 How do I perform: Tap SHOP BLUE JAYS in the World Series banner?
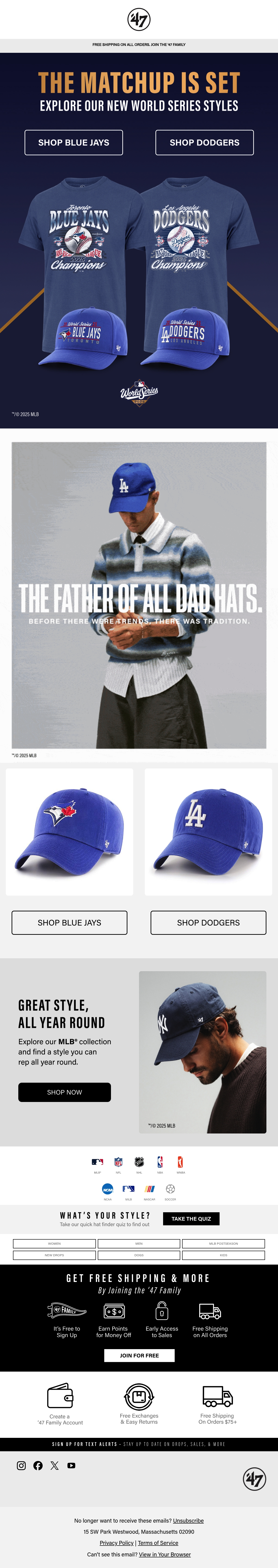click(74, 142)
